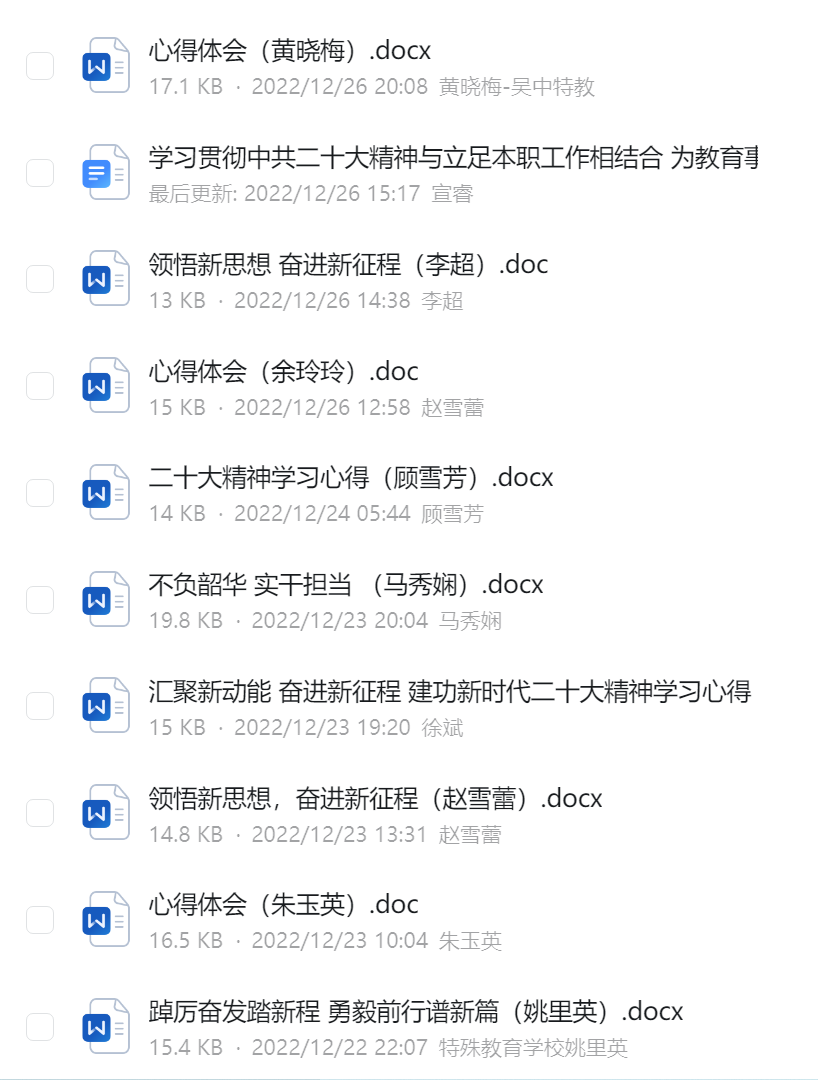
Task: Select checkbox next to 心得体会（余玲玲）.doc
Action: pyautogui.click(x=40, y=386)
